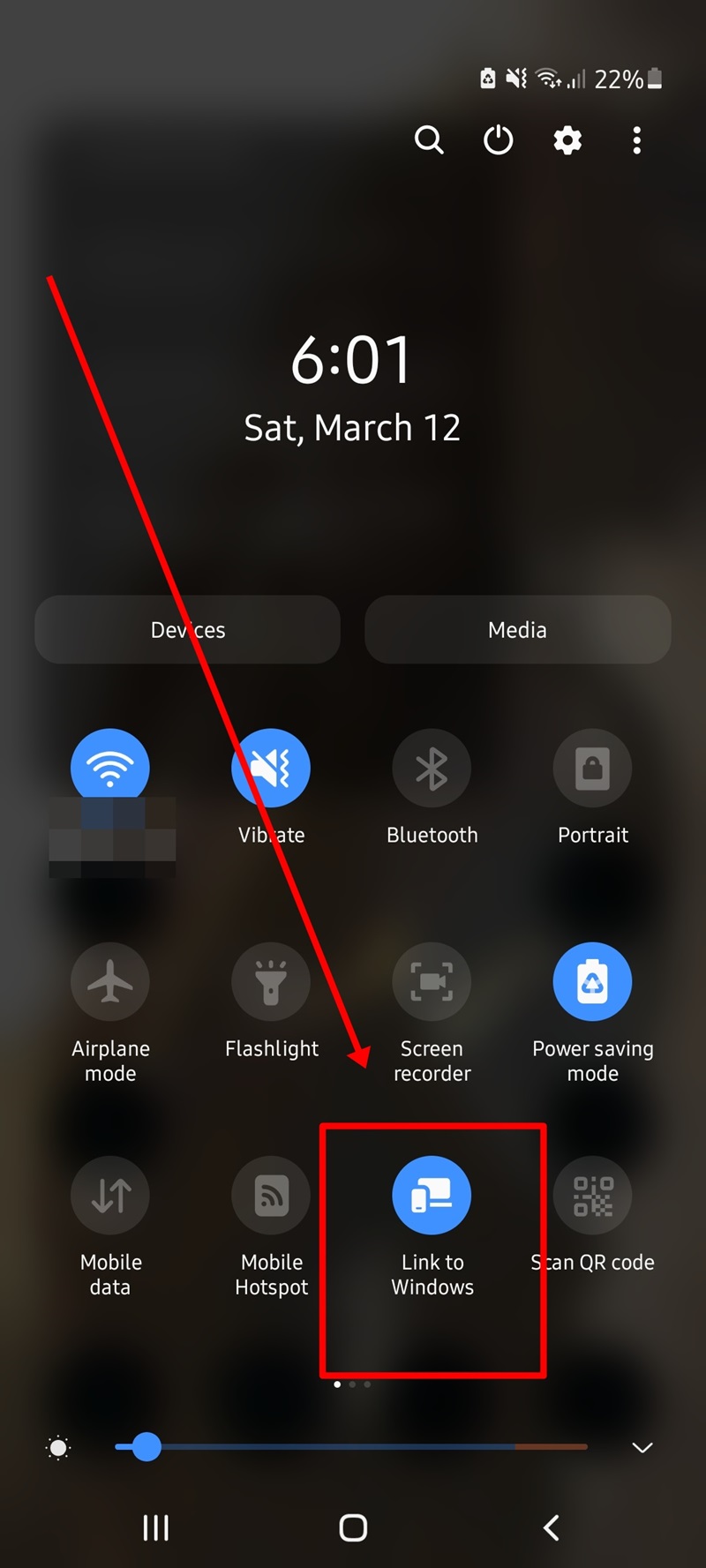The image size is (706, 1568).
Task: Launch Scan QR code
Action: [592, 1195]
